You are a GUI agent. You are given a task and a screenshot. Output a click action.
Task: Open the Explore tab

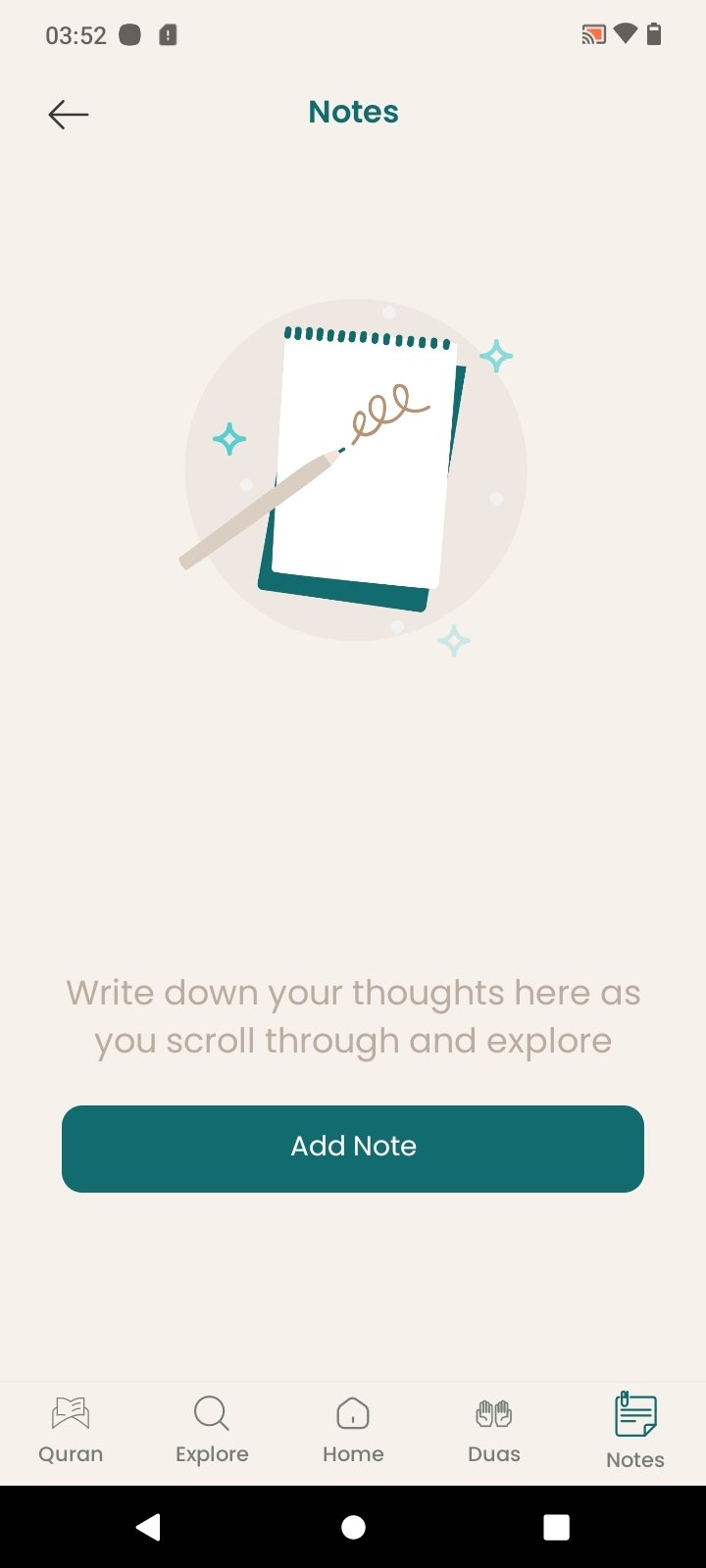coord(212,1431)
